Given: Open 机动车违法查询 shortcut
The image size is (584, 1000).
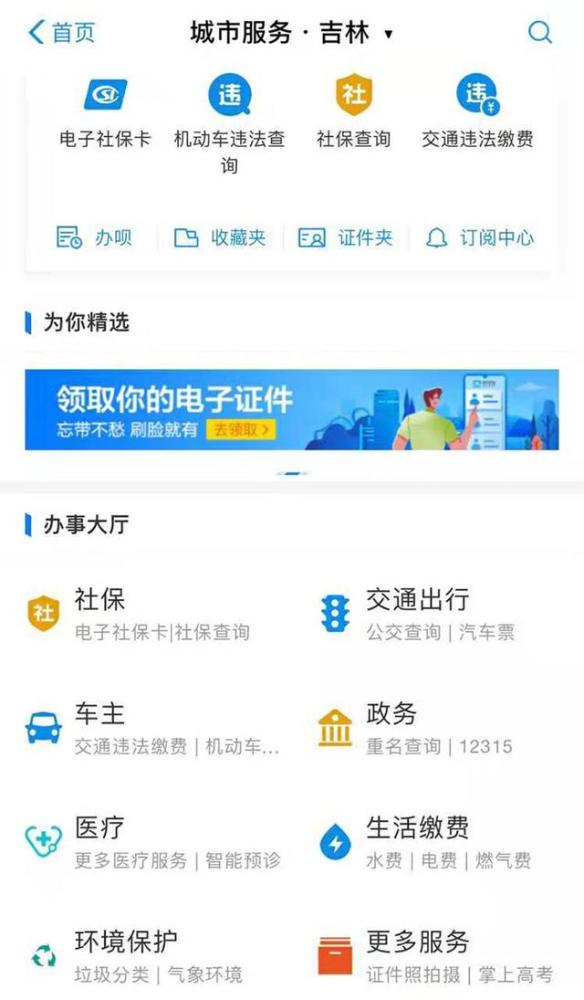Looking at the screenshot, I should [230, 126].
